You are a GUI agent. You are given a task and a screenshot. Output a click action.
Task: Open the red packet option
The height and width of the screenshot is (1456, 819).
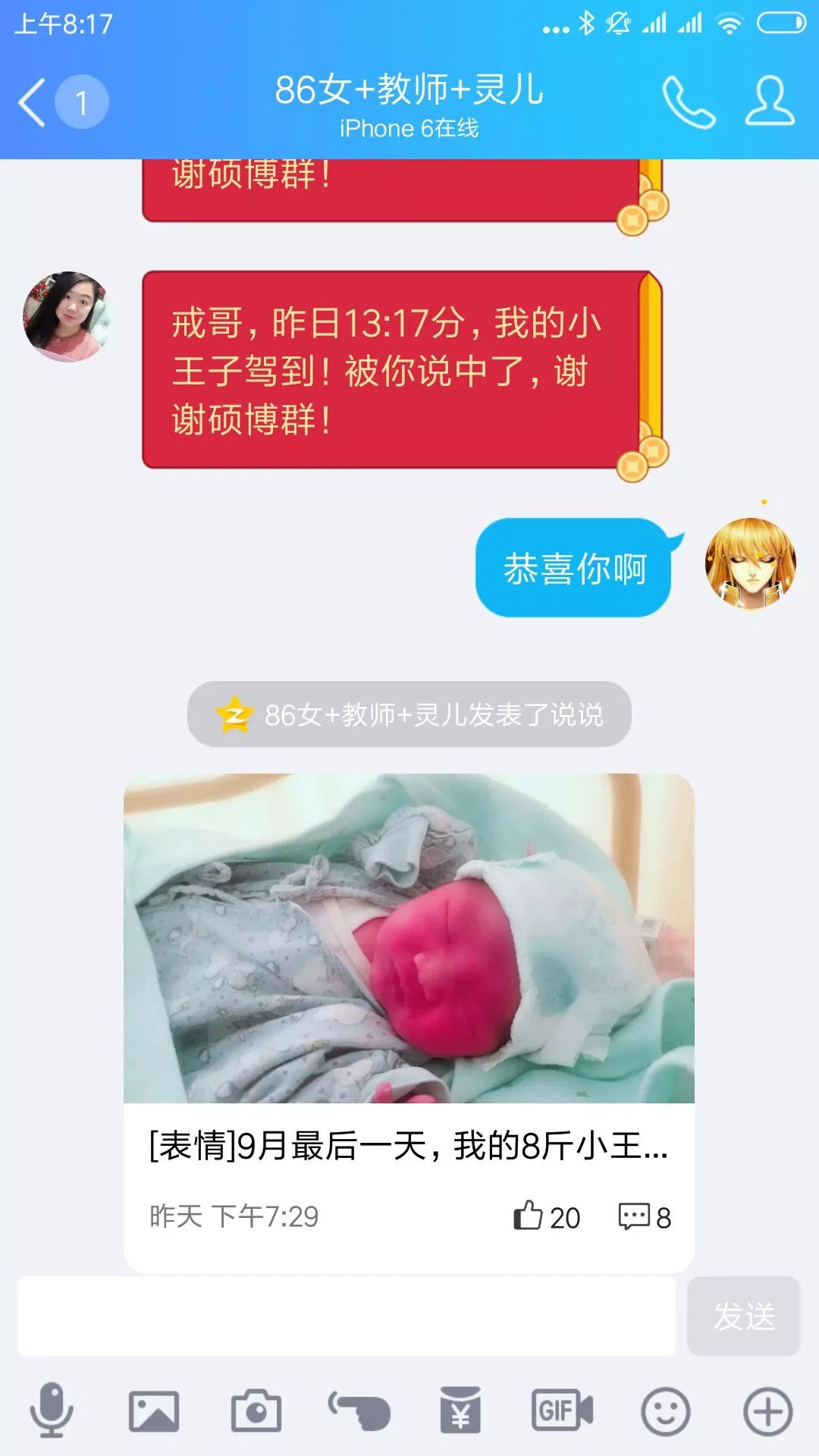point(460,1411)
